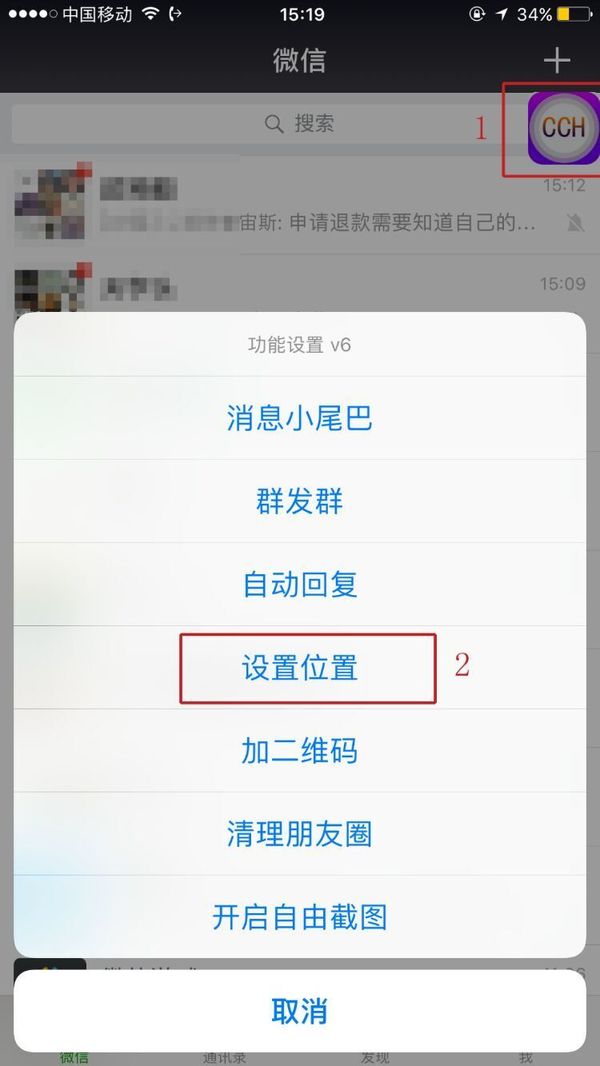Screen dimensions: 600x1066
Task: Enable 开启自由截图
Action: (x=300, y=917)
